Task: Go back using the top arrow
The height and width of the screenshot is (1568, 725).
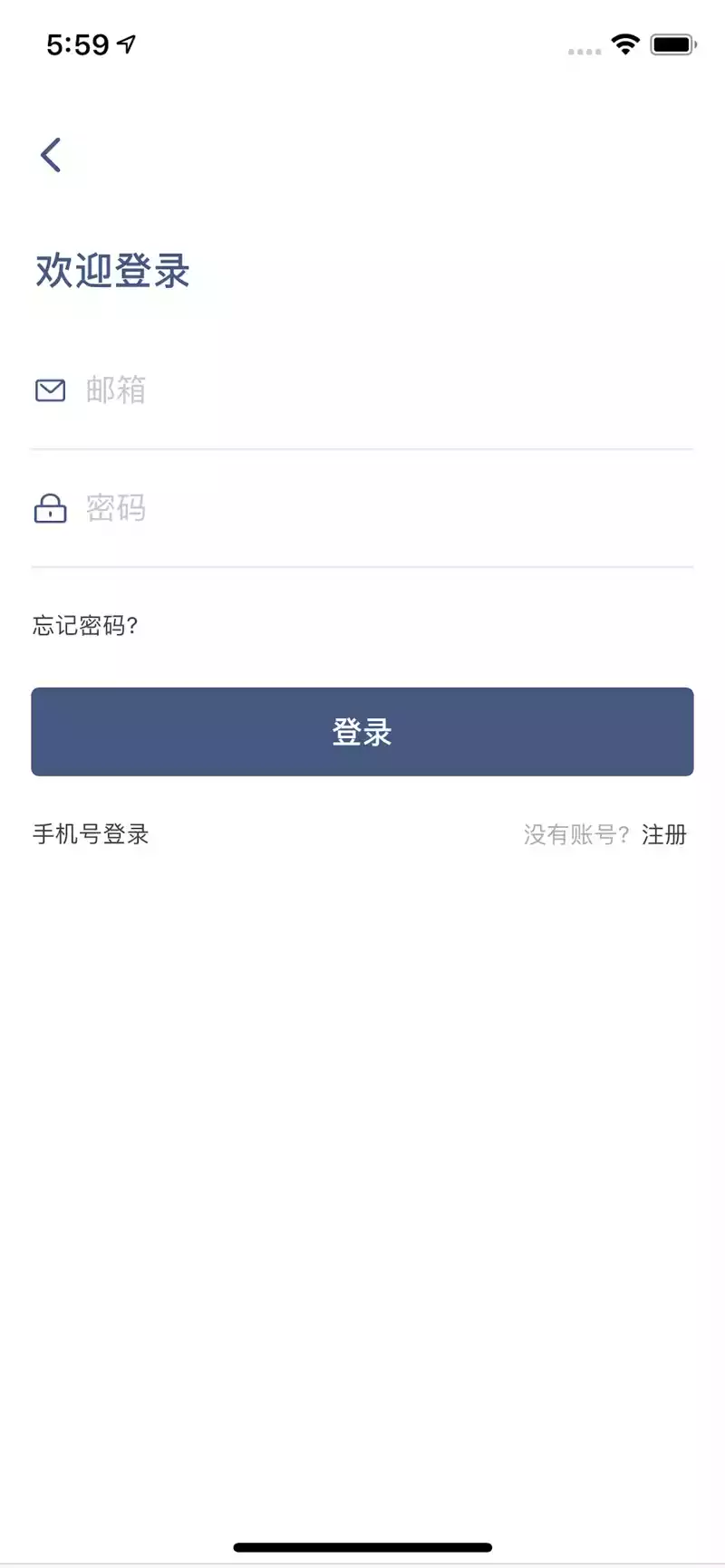Action: 51,155
